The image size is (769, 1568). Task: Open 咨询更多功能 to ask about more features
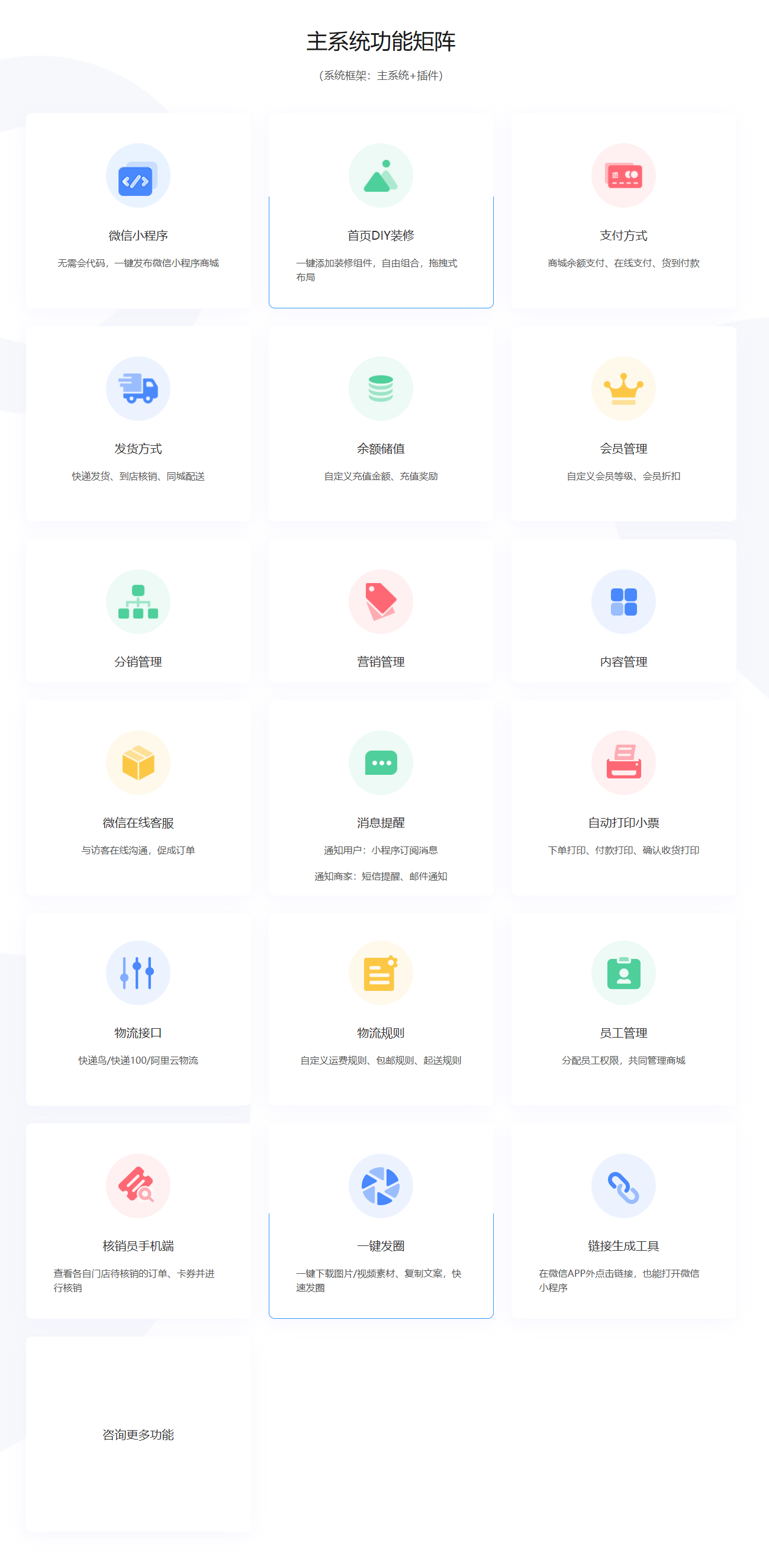(138, 1434)
